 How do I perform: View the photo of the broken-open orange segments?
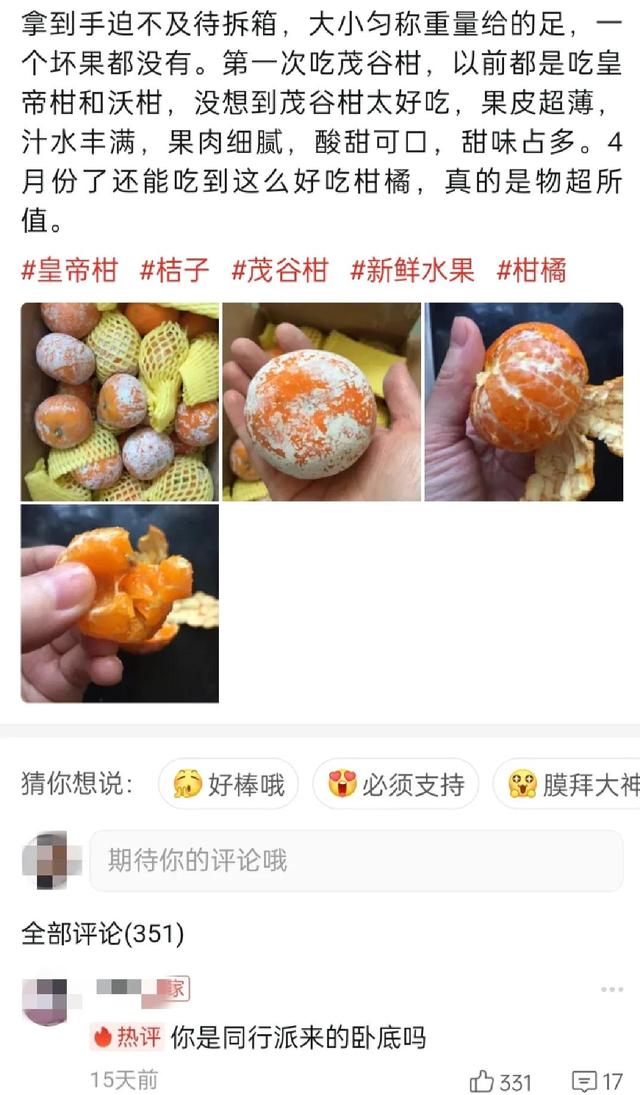coord(119,603)
